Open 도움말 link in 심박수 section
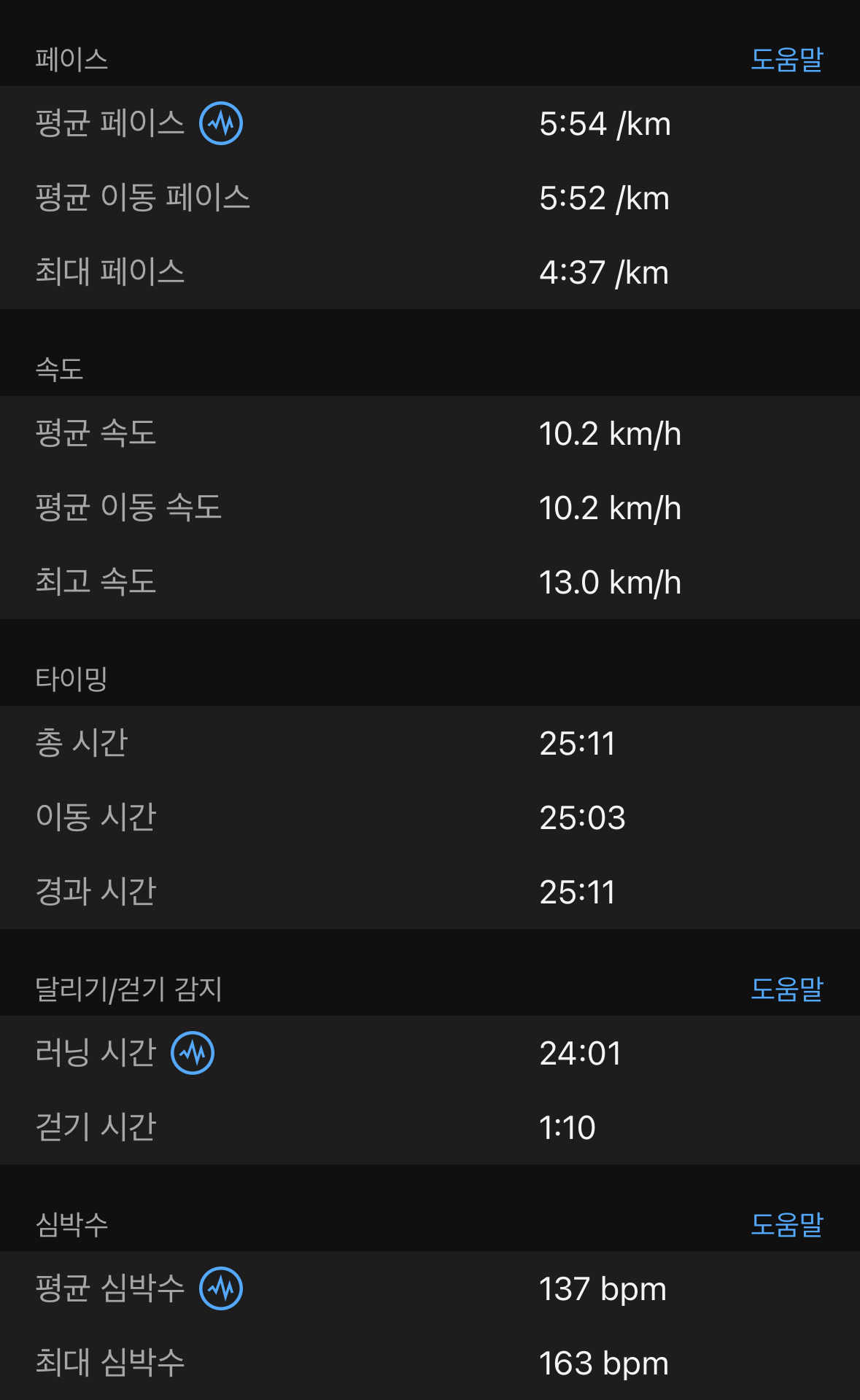The height and width of the screenshot is (1400, 860). [786, 1224]
